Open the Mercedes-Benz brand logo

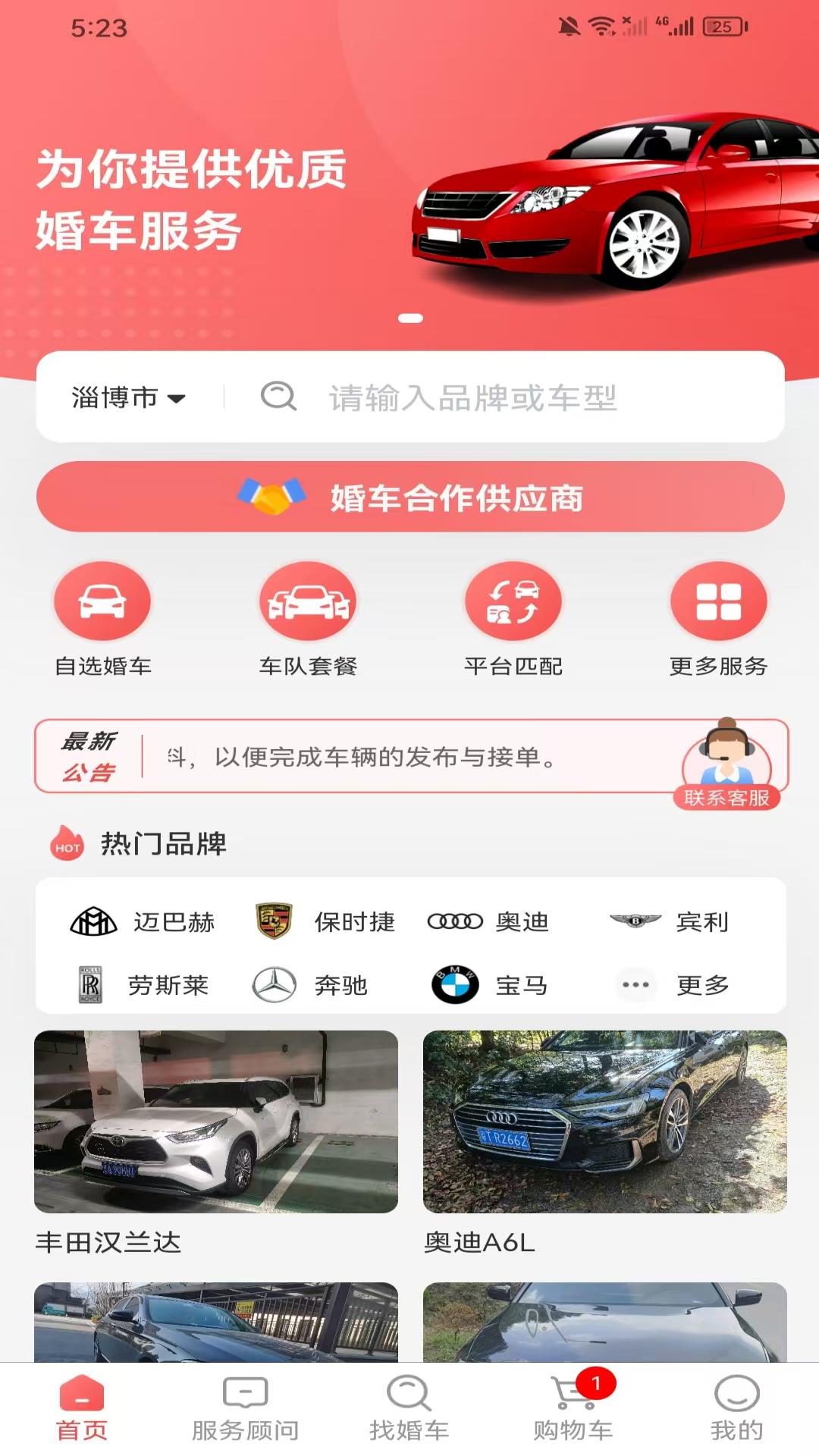pos(273,985)
